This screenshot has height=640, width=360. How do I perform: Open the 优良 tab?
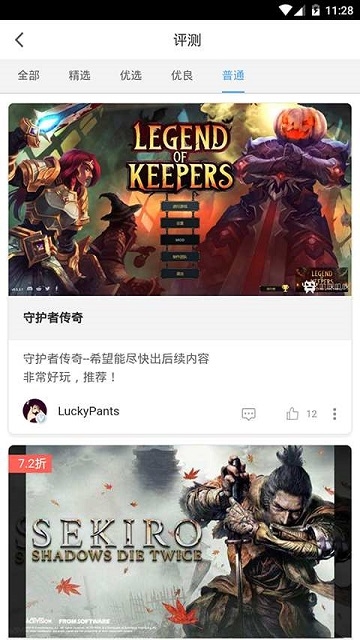[x=182, y=76]
